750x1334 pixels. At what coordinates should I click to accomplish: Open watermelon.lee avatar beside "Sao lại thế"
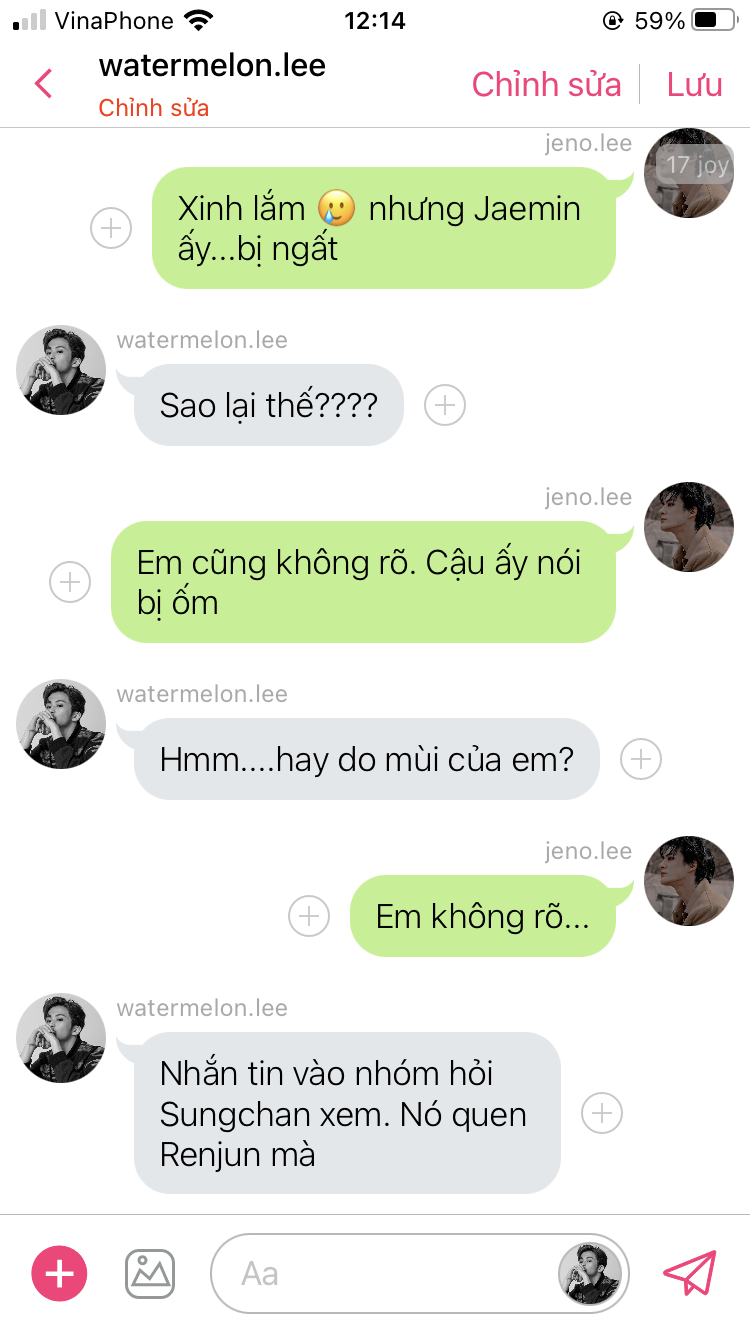[x=61, y=369]
